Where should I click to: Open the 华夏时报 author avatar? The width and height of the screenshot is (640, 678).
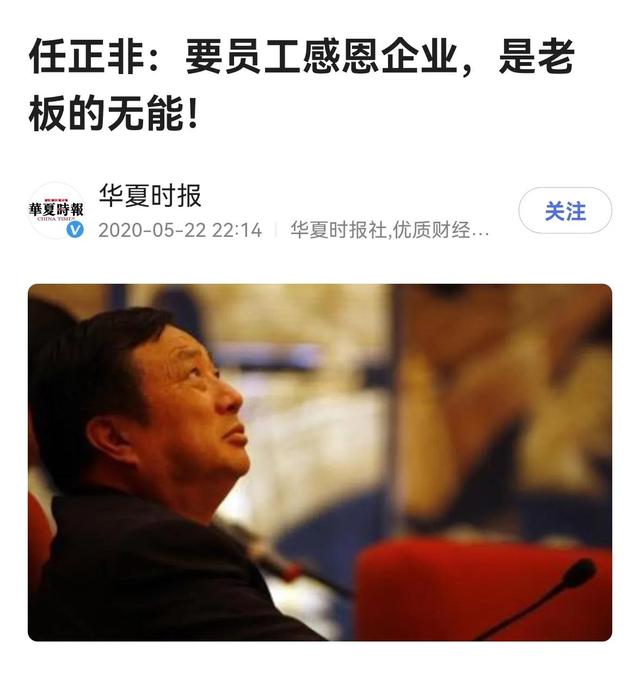coord(56,210)
